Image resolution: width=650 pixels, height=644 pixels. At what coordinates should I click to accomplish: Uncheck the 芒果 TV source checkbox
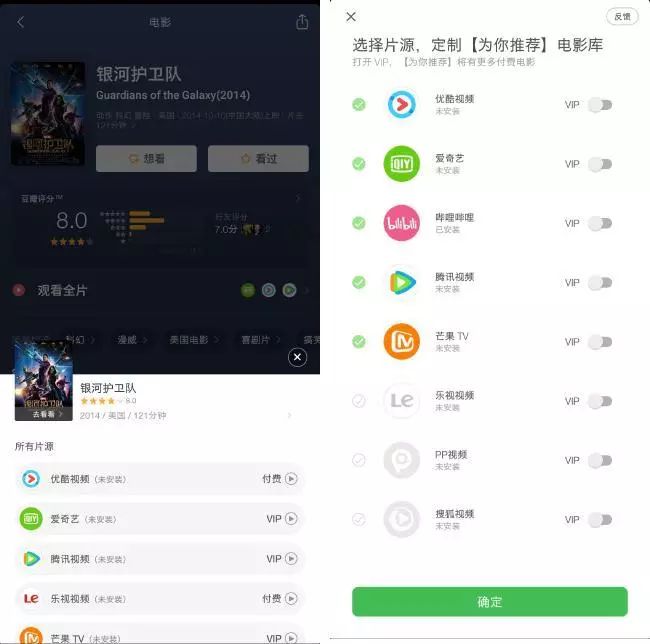pyautogui.click(x=359, y=342)
